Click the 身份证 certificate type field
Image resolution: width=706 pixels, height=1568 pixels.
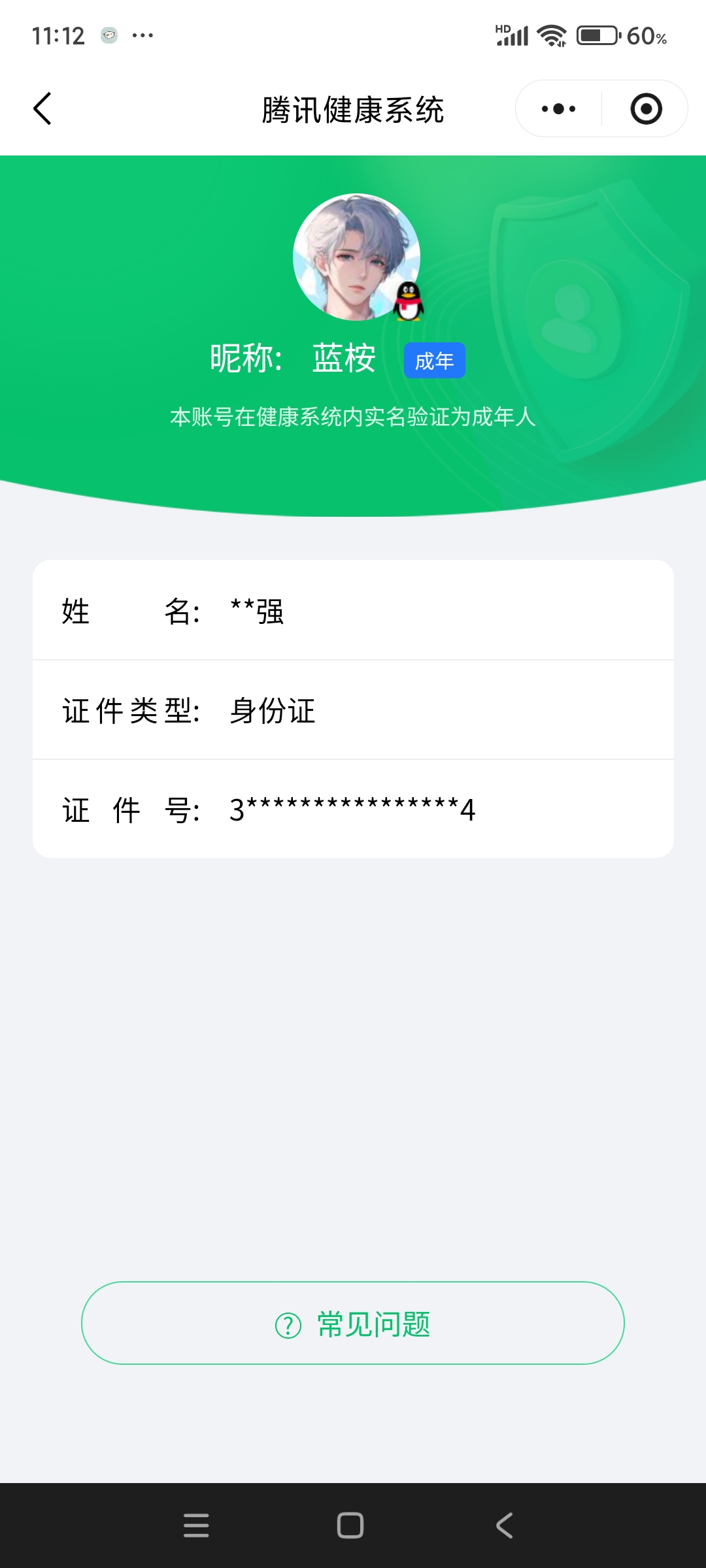point(271,712)
